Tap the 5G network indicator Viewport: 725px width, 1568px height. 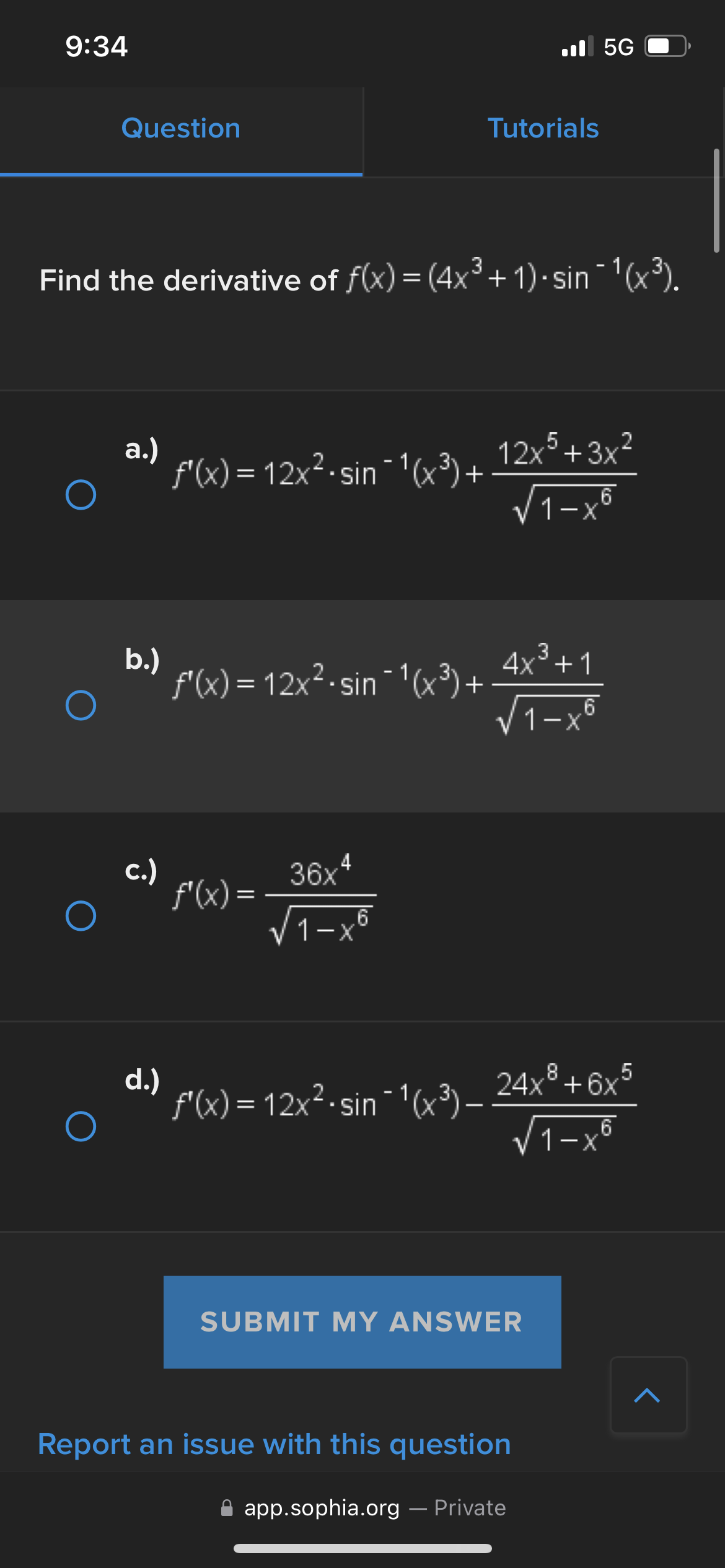coord(616,46)
